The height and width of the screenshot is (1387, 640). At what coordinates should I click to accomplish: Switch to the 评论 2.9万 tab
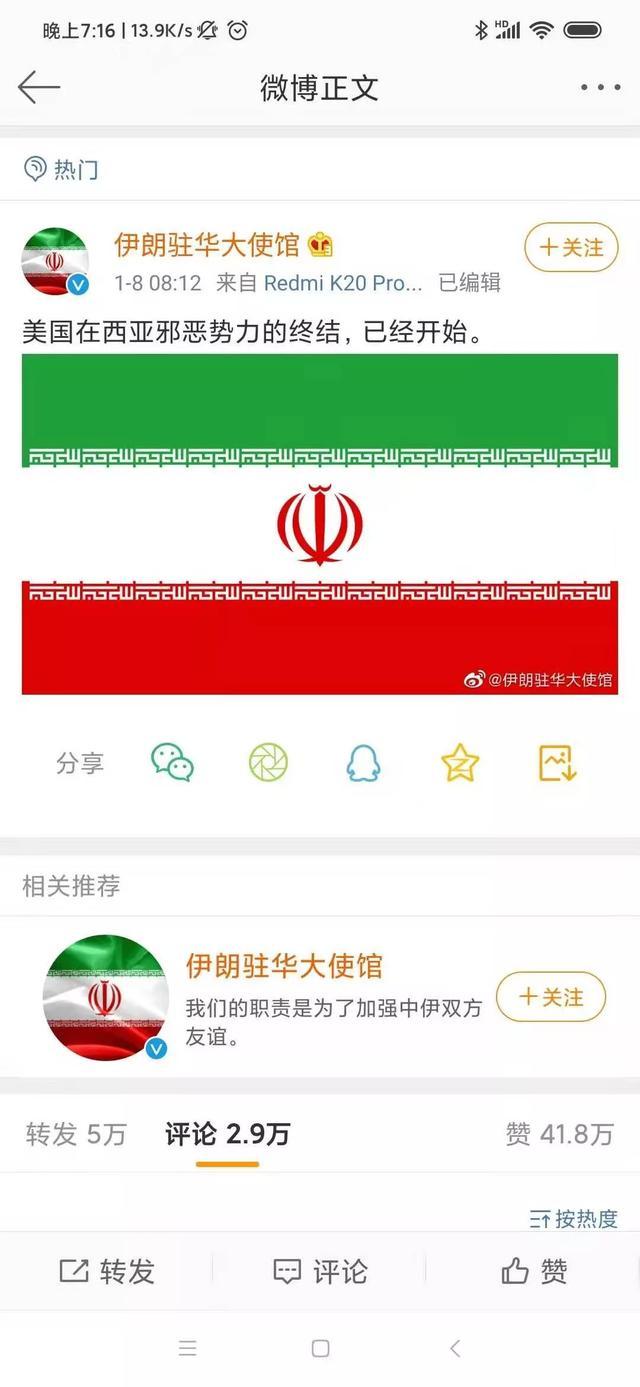coord(227,1134)
